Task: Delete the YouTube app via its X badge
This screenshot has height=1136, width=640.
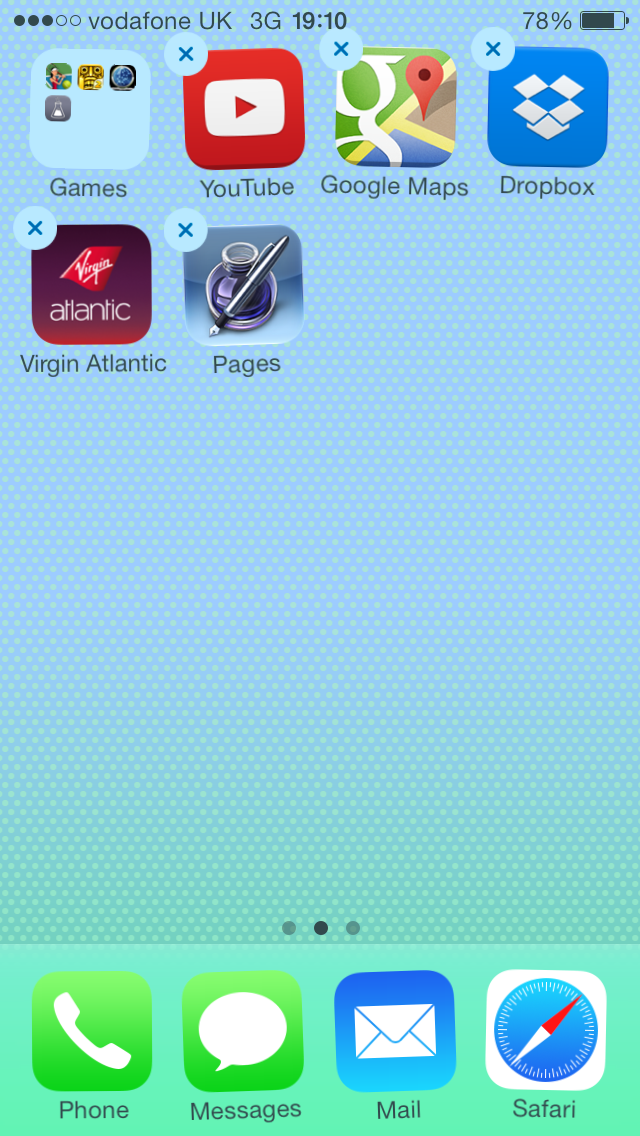Action: [186, 54]
